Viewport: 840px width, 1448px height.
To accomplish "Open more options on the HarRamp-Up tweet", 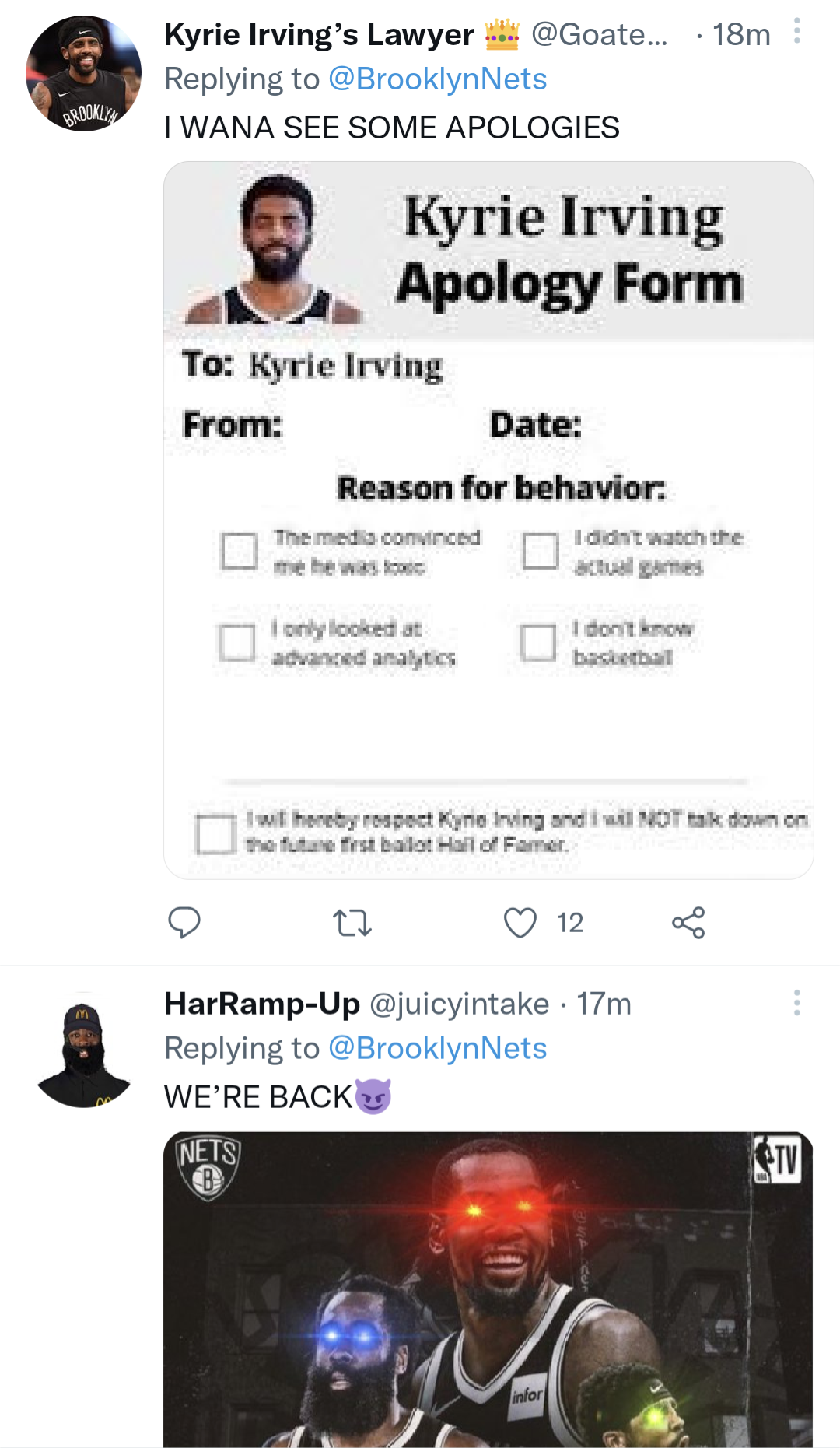I will [x=796, y=1001].
